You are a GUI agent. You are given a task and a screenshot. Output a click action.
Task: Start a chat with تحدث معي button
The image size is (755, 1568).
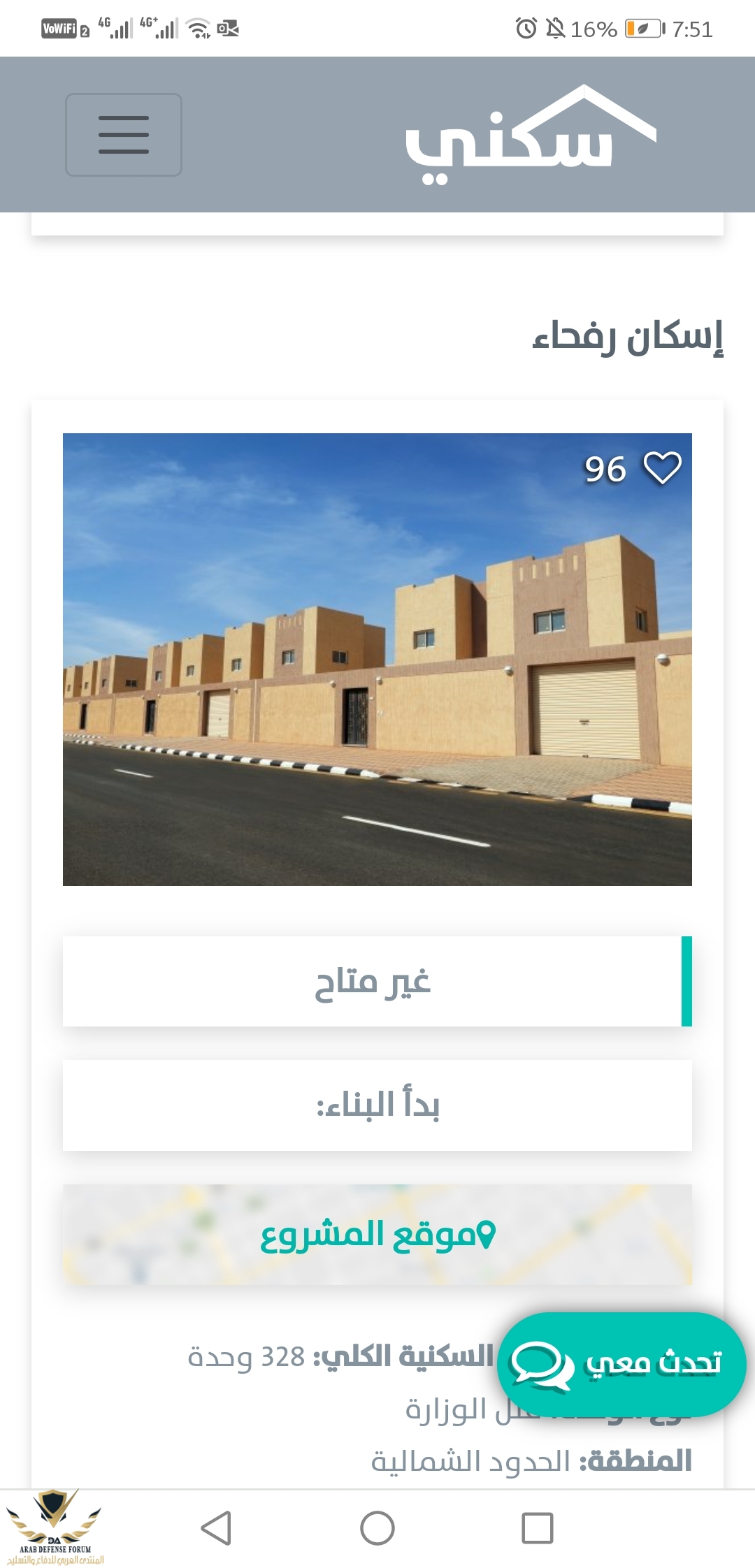pyautogui.click(x=621, y=1363)
